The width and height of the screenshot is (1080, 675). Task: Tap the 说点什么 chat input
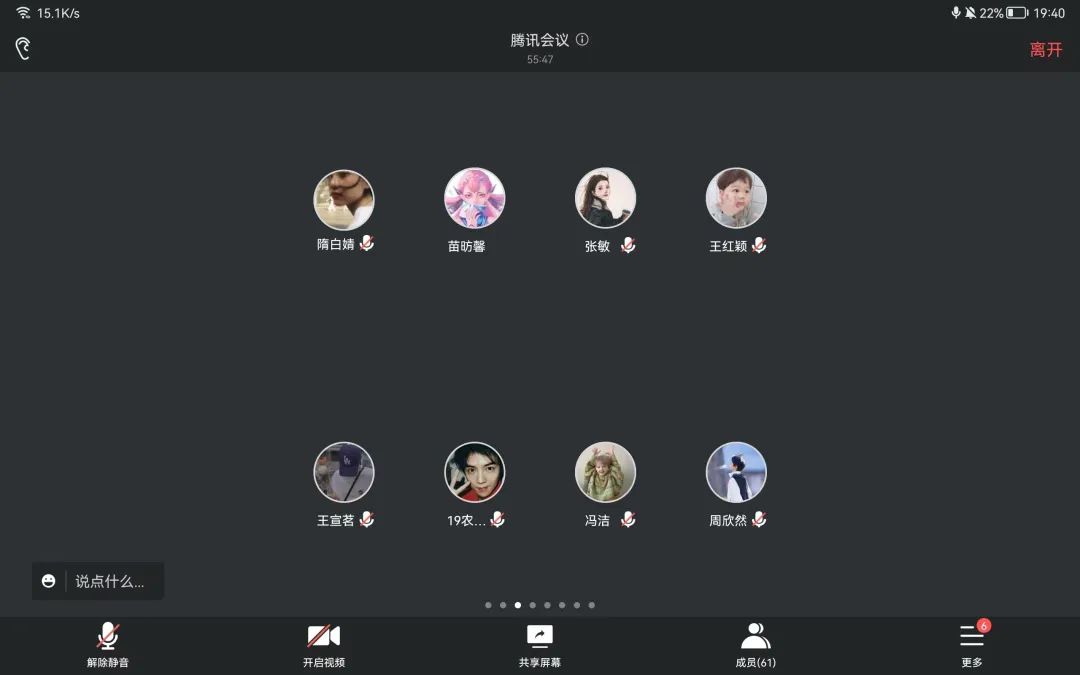[110, 581]
